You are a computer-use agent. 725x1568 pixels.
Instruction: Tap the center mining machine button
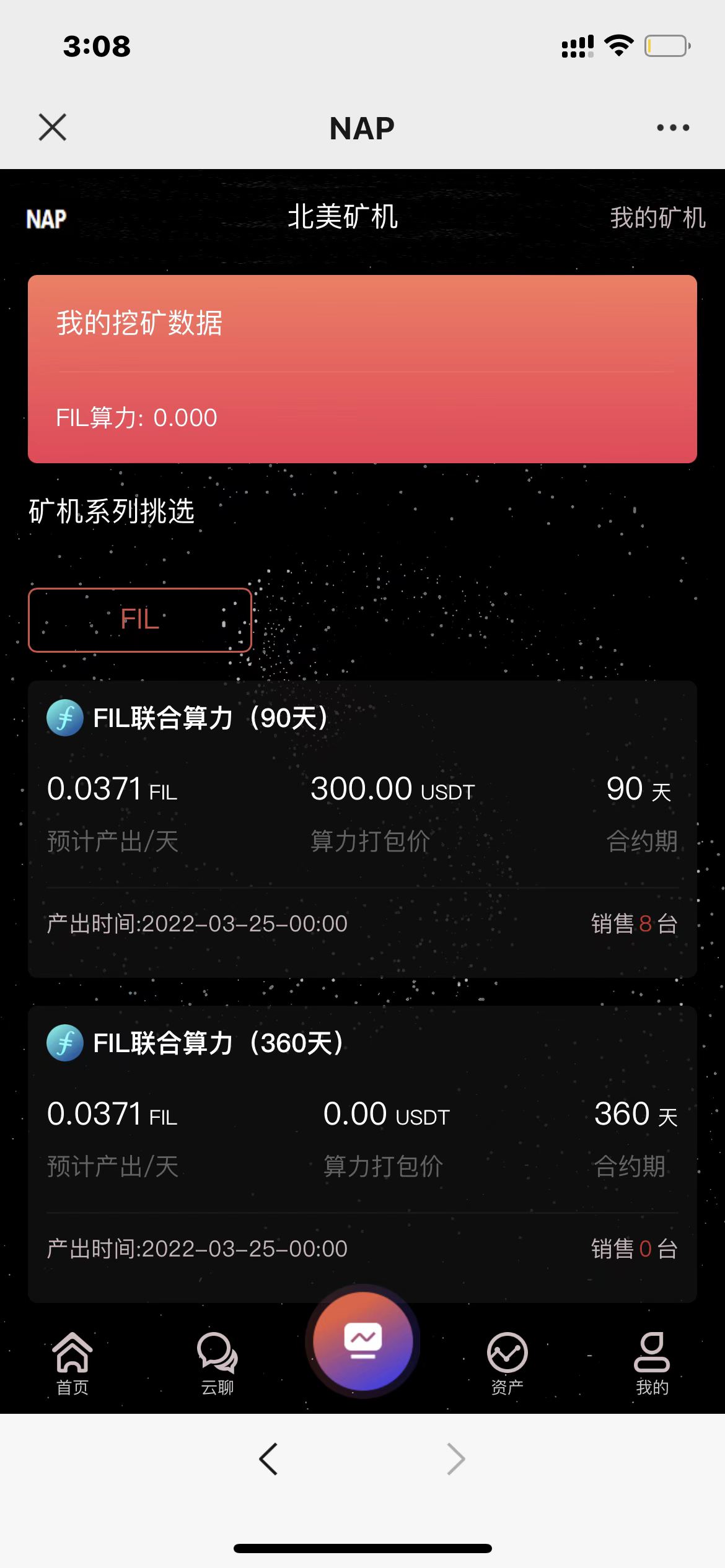point(362,1341)
